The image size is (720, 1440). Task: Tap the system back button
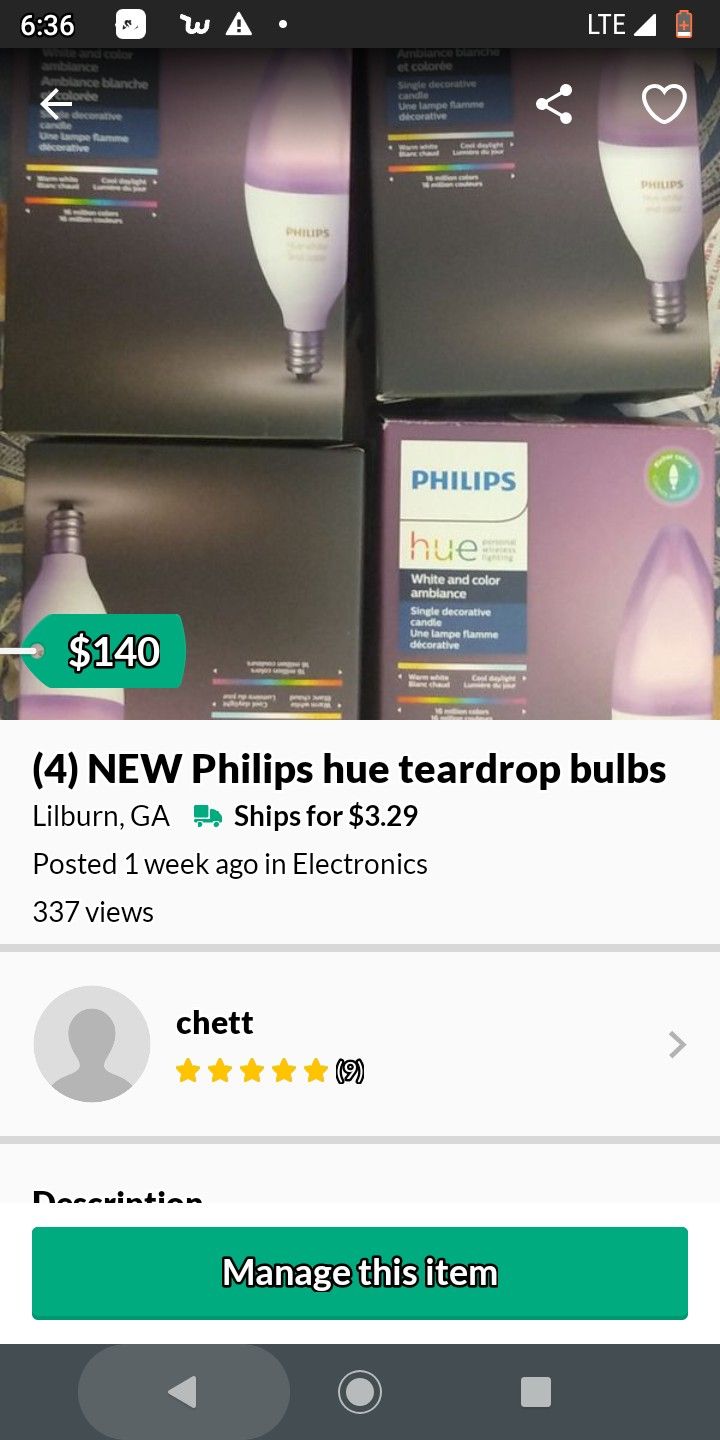(183, 1392)
